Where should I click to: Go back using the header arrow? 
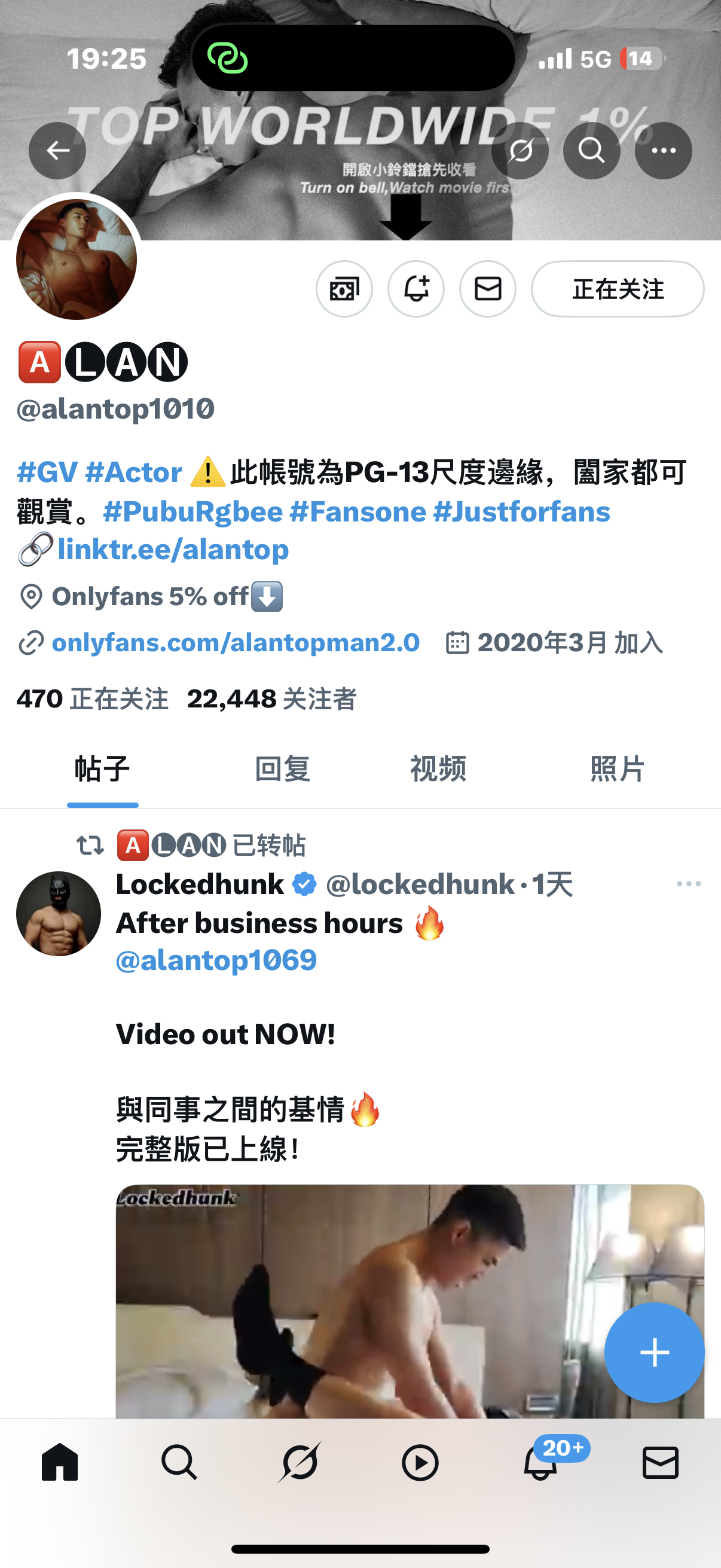coord(57,150)
